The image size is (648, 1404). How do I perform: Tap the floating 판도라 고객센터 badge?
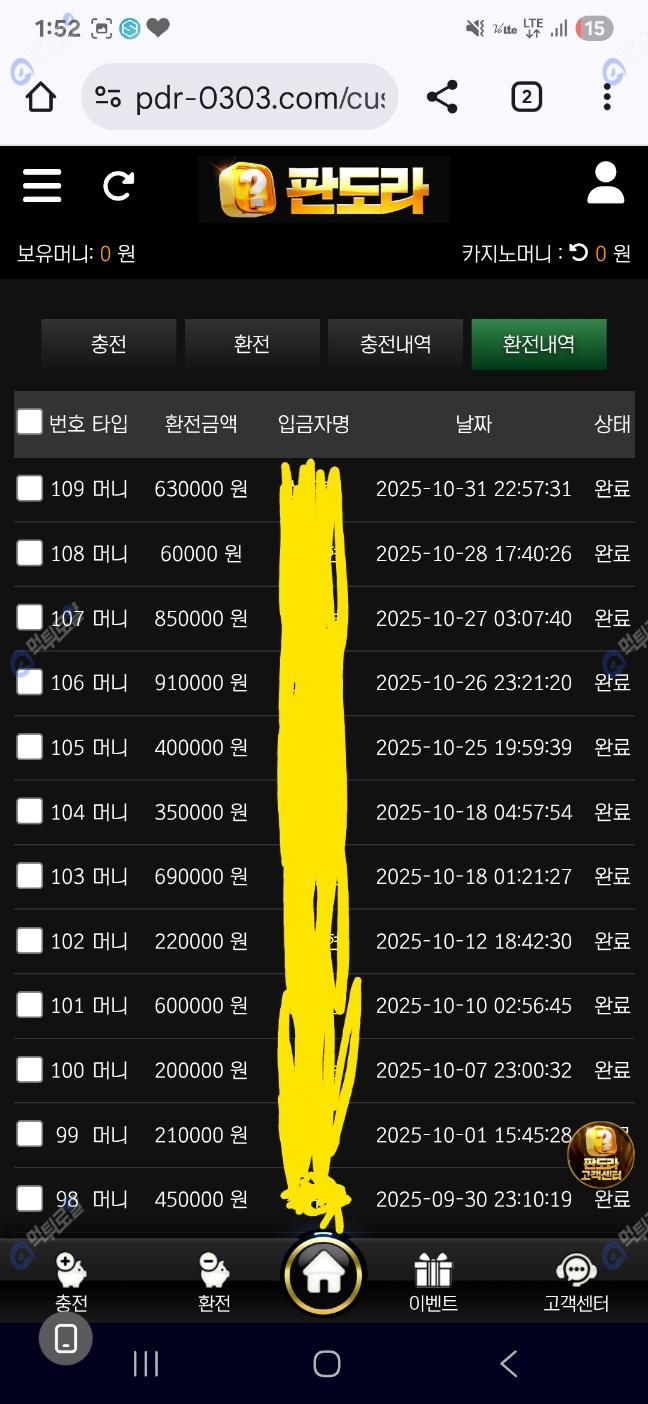coord(600,1153)
